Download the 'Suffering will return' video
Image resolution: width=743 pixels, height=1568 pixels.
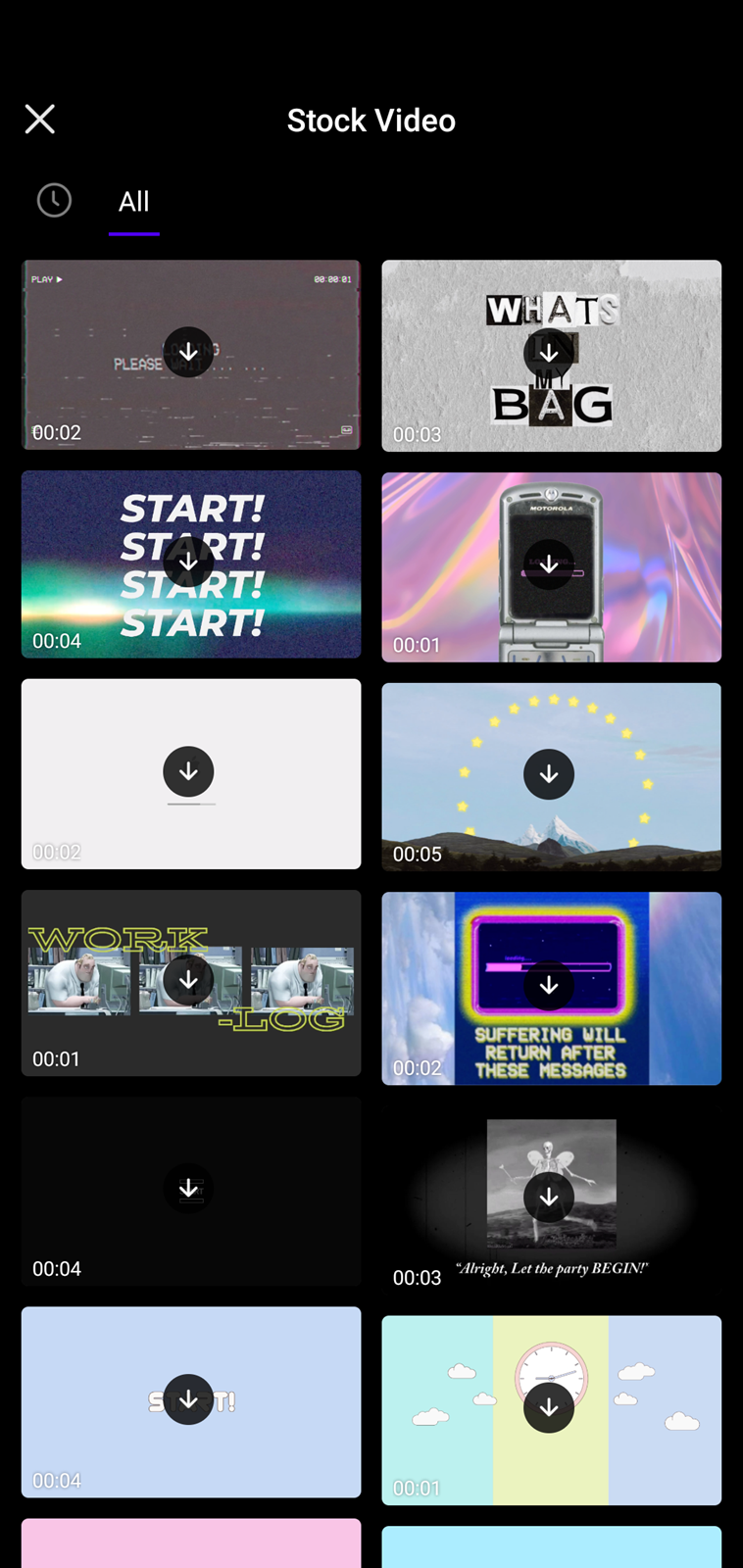(549, 986)
